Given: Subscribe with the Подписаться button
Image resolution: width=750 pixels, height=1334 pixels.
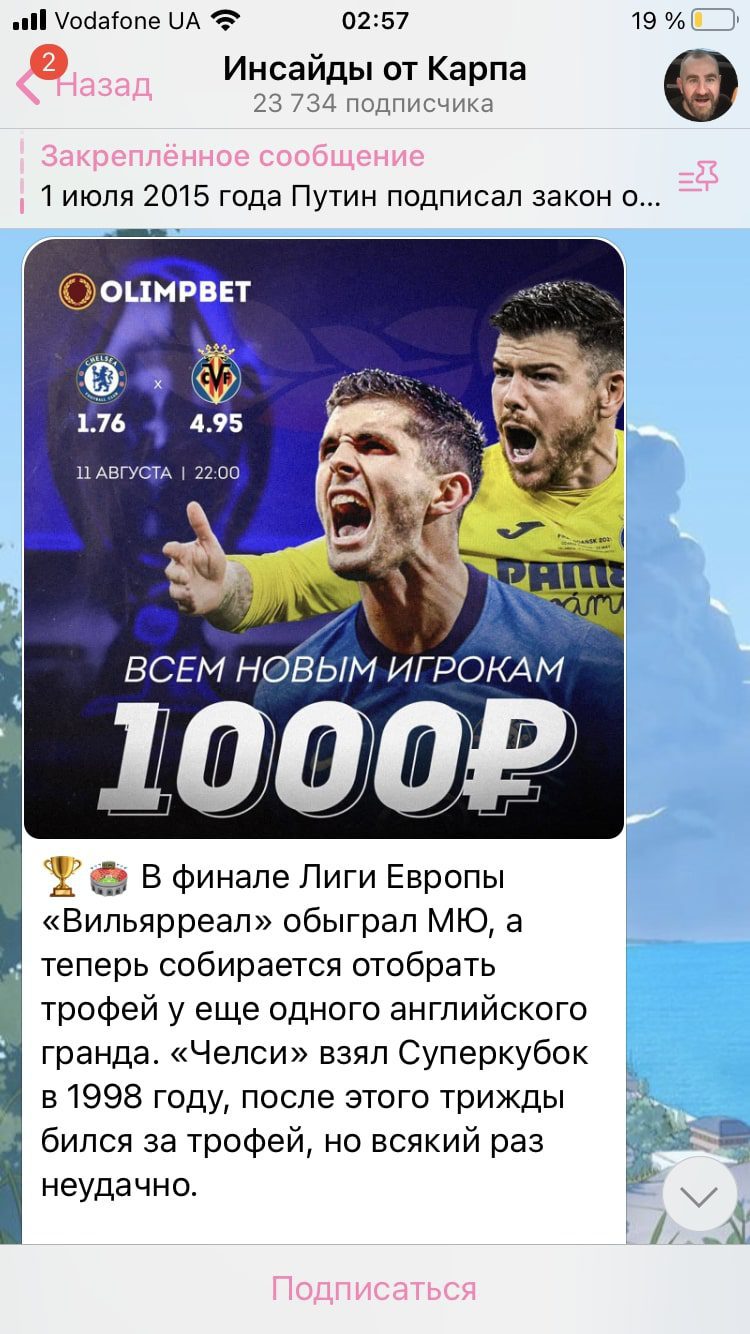Looking at the screenshot, I should click(x=374, y=1288).
